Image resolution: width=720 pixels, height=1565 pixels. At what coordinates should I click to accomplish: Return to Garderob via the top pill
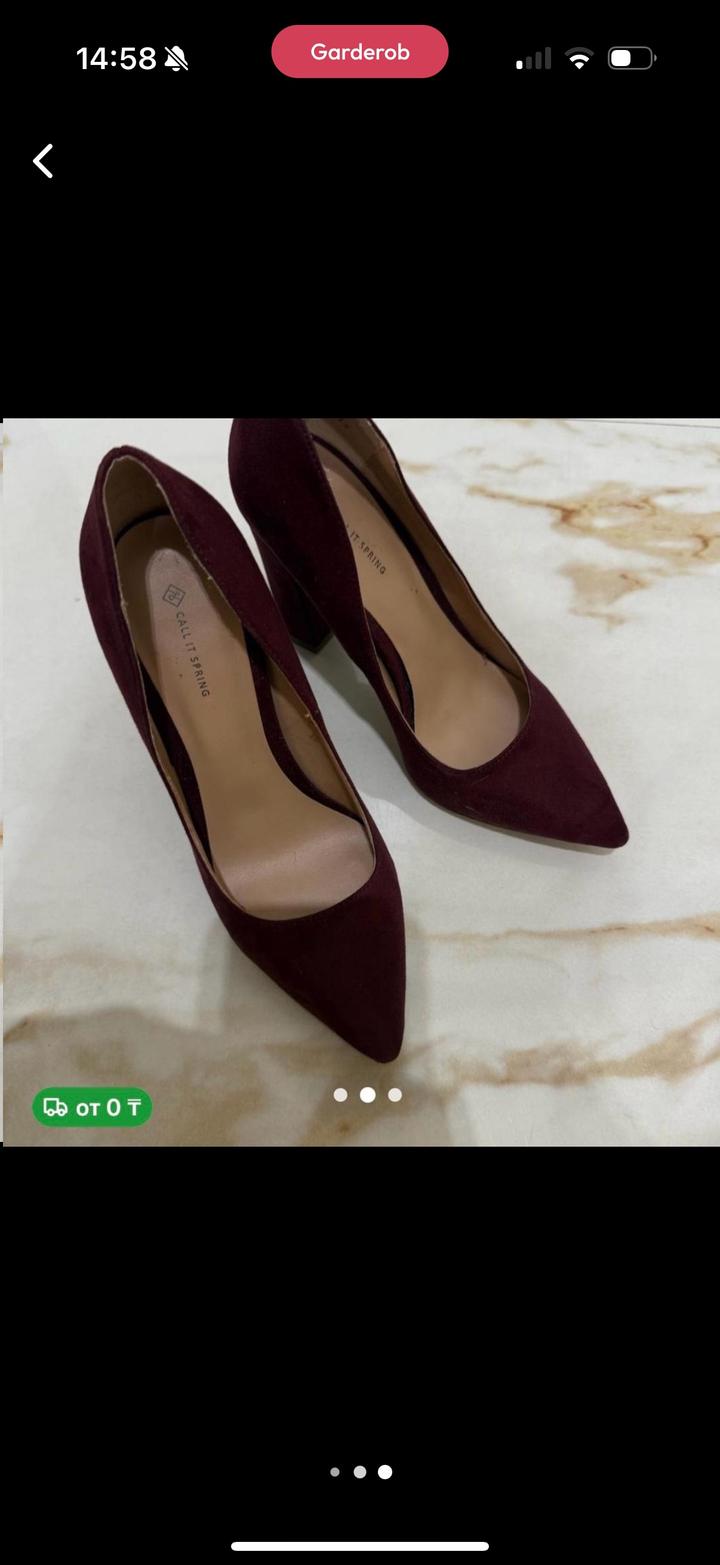(x=359, y=52)
